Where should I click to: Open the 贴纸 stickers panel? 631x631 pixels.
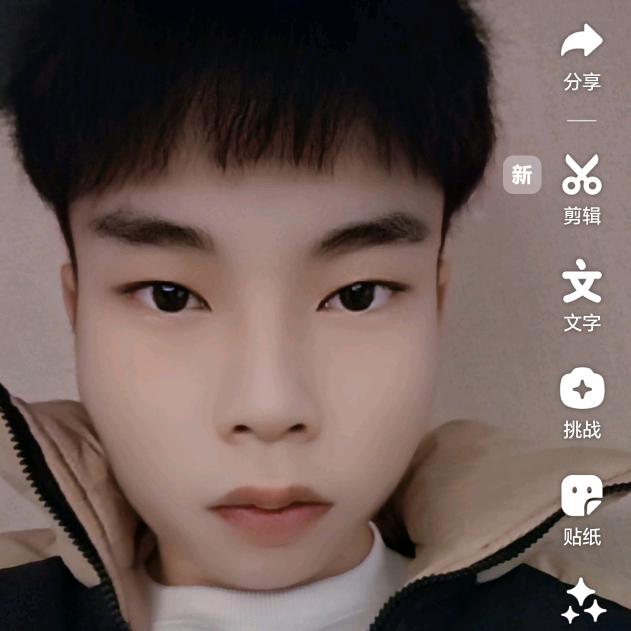[x=581, y=497]
